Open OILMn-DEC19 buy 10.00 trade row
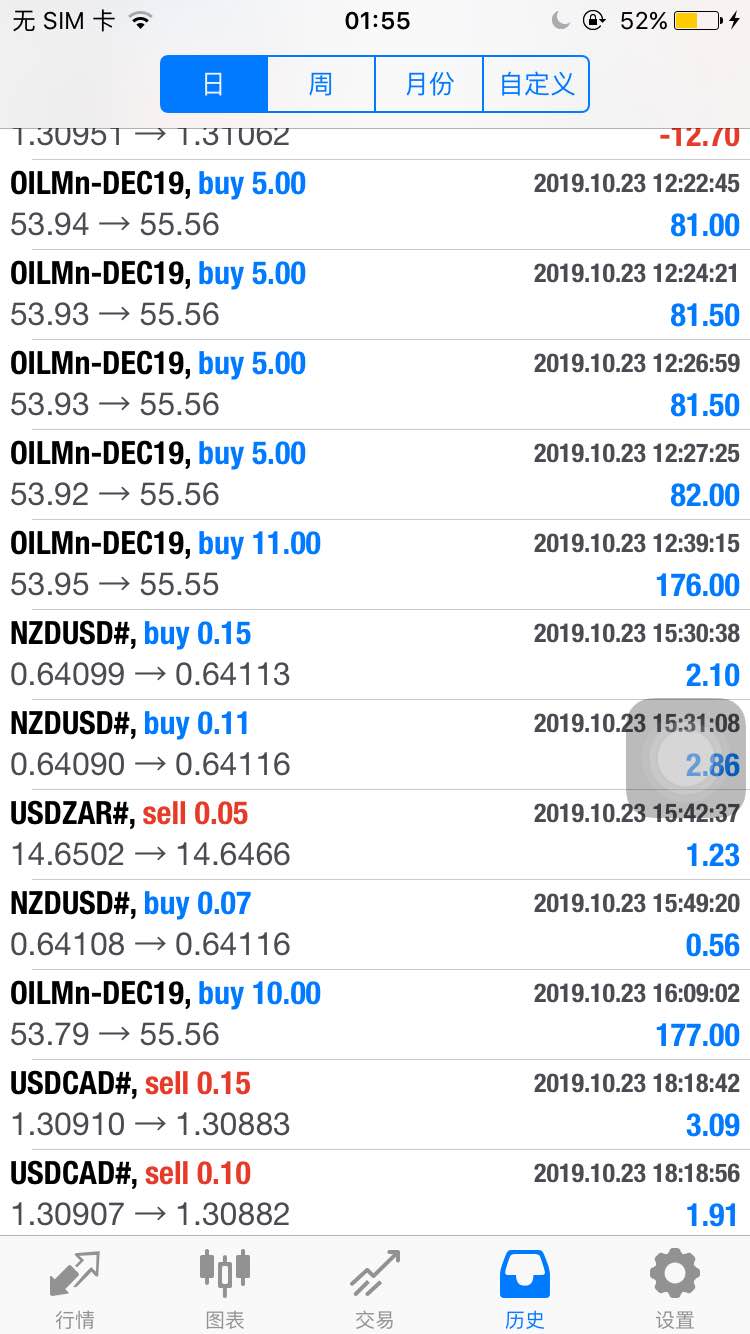Viewport: 750px width, 1334px height. pyautogui.click(x=375, y=1014)
